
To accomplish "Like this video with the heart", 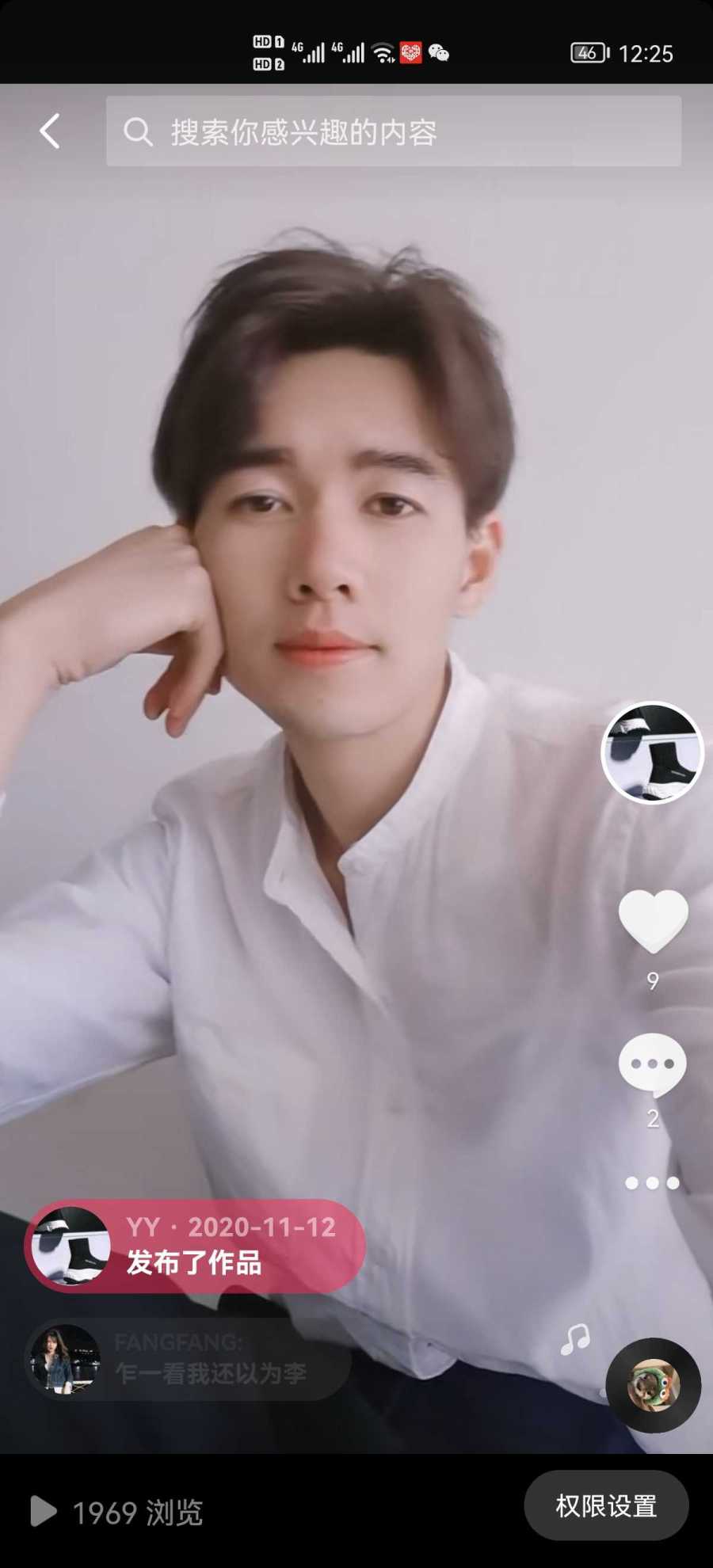I will [653, 920].
